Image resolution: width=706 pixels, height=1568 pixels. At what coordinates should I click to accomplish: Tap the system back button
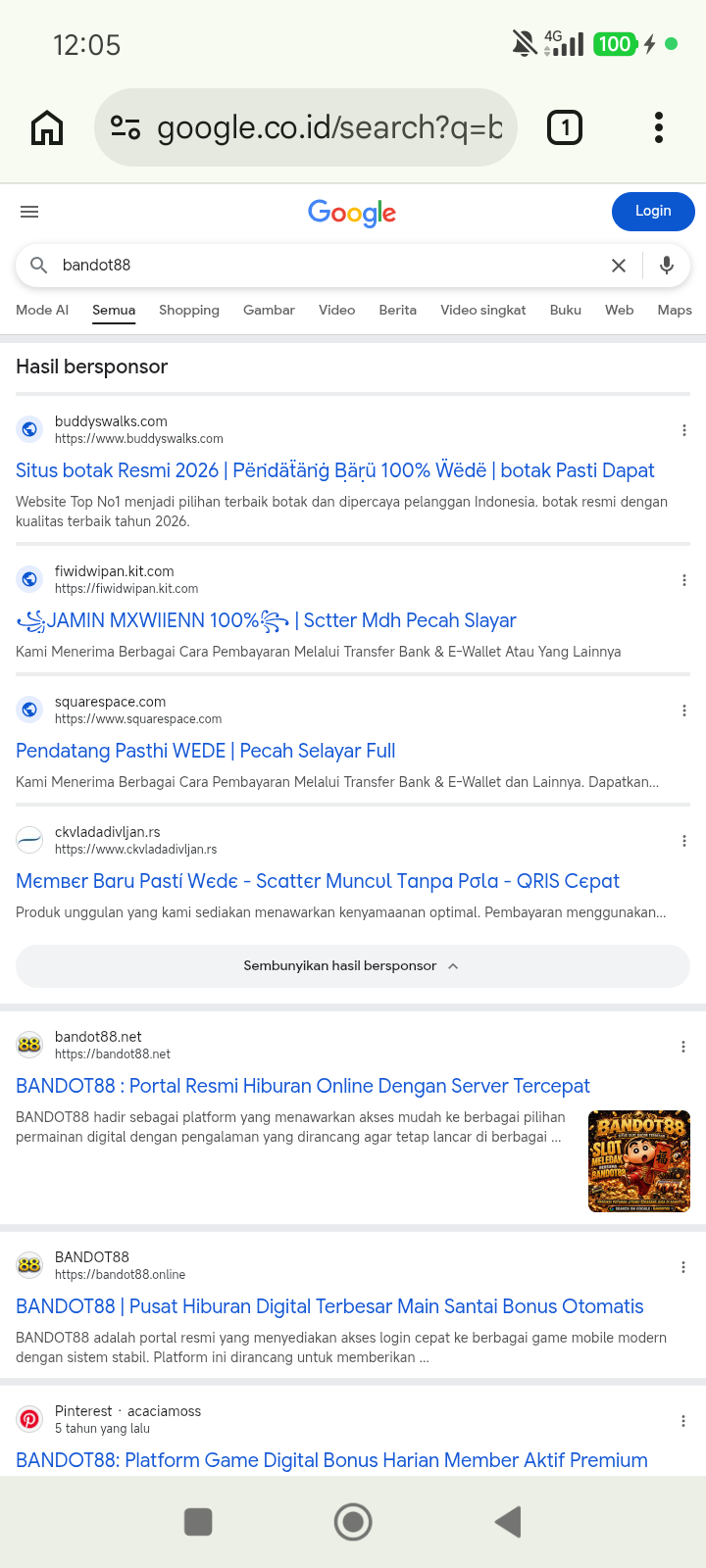pyautogui.click(x=508, y=1522)
